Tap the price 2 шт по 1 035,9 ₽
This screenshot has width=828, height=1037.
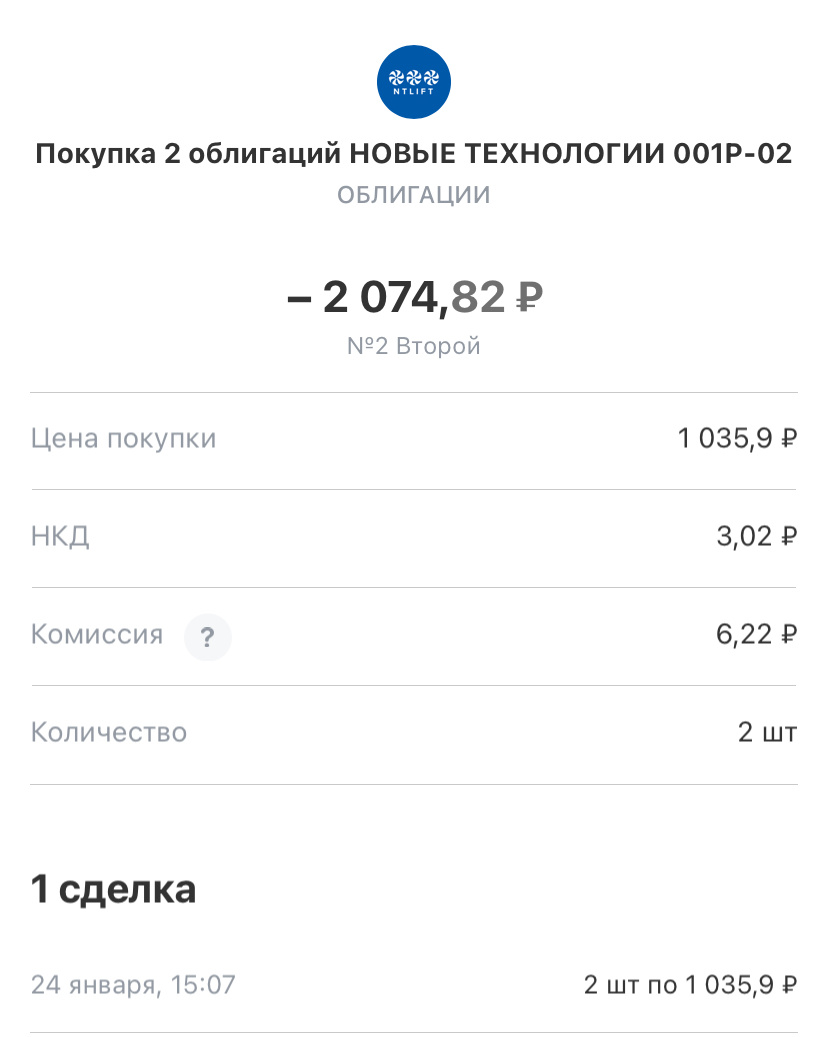click(689, 985)
